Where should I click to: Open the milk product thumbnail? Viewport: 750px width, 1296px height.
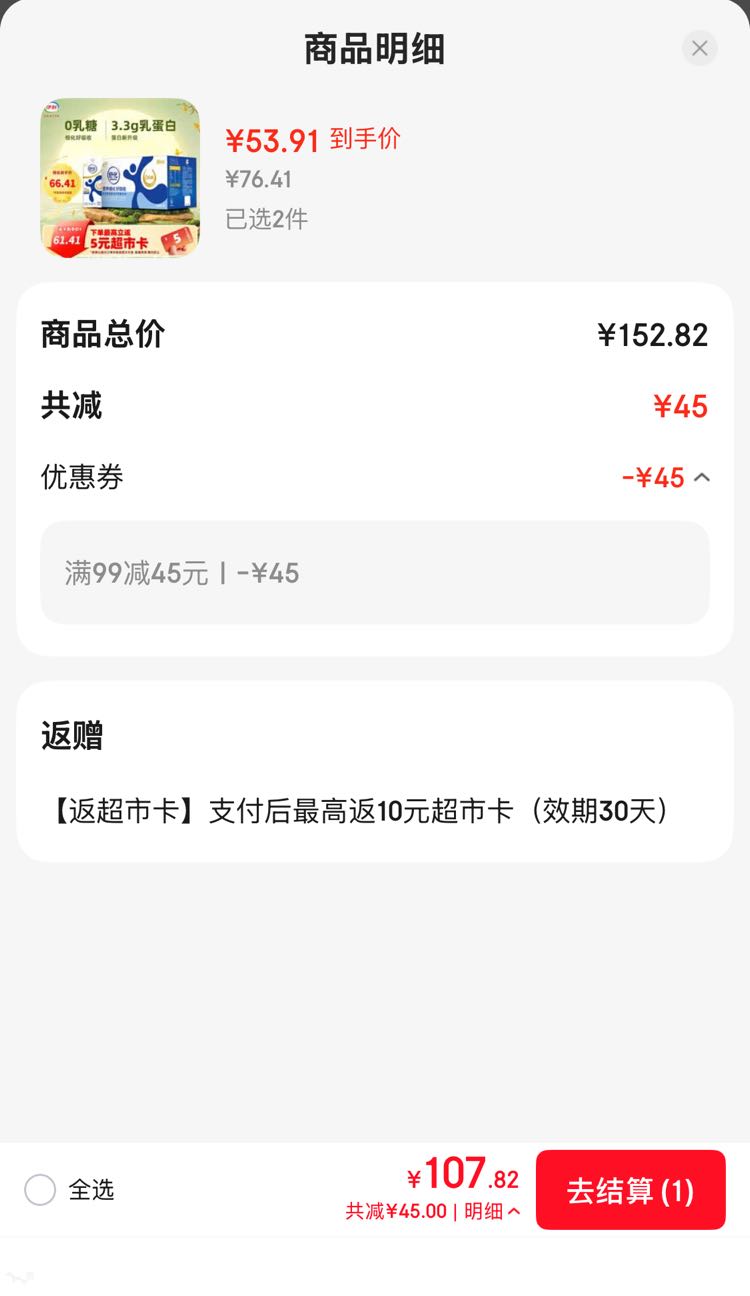pyautogui.click(x=120, y=178)
